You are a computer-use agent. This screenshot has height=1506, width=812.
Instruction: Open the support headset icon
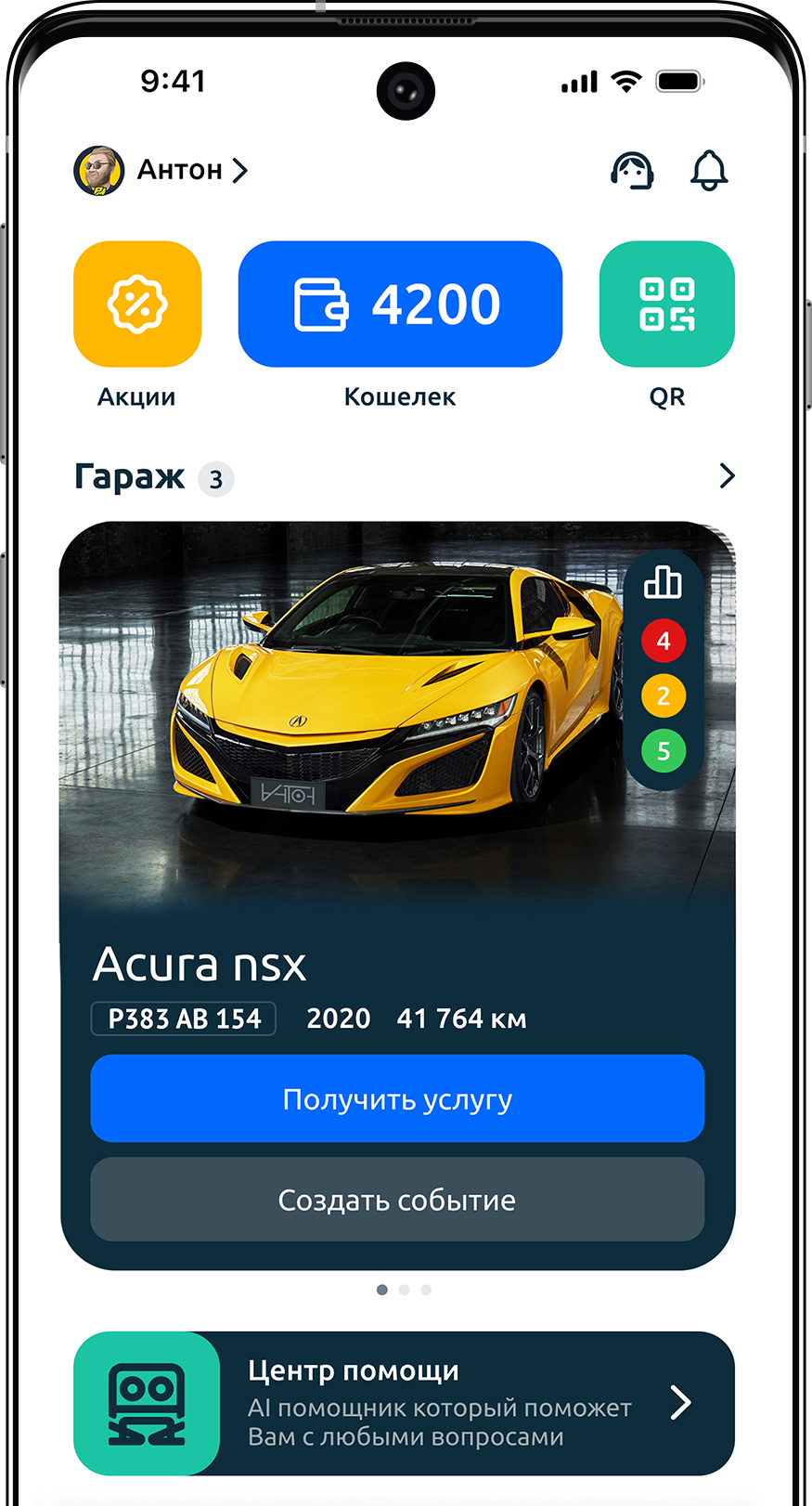[x=632, y=171]
